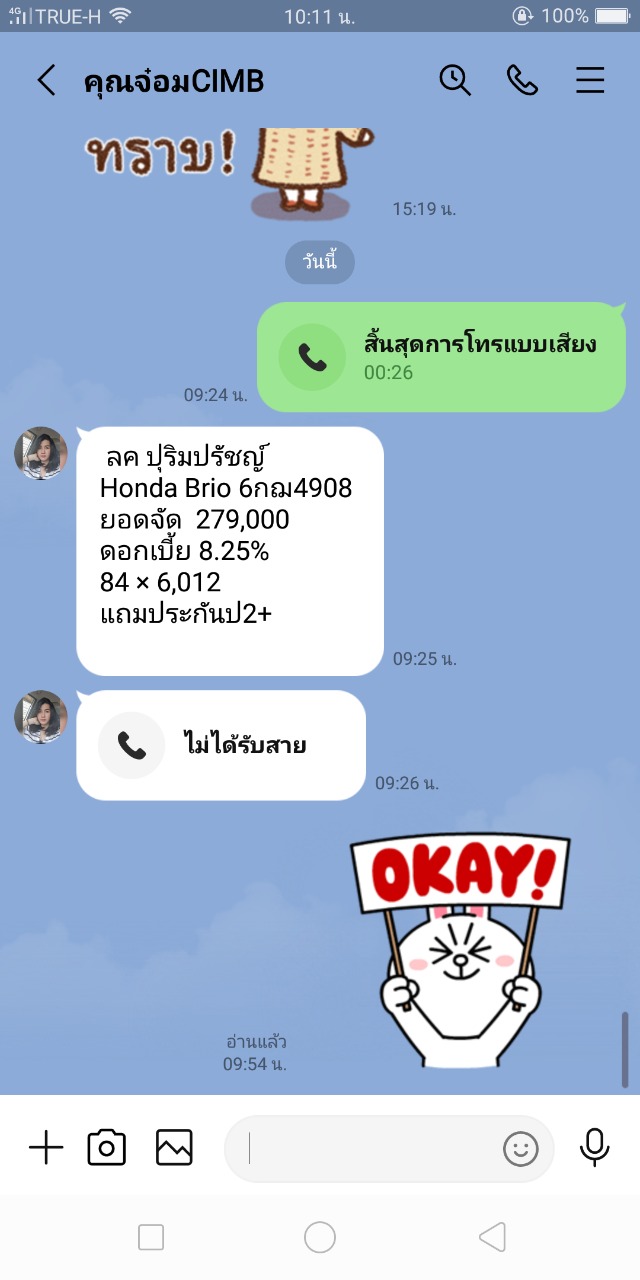The image size is (640, 1280).
Task: Open the emoji and sticker picker
Action: [520, 1149]
